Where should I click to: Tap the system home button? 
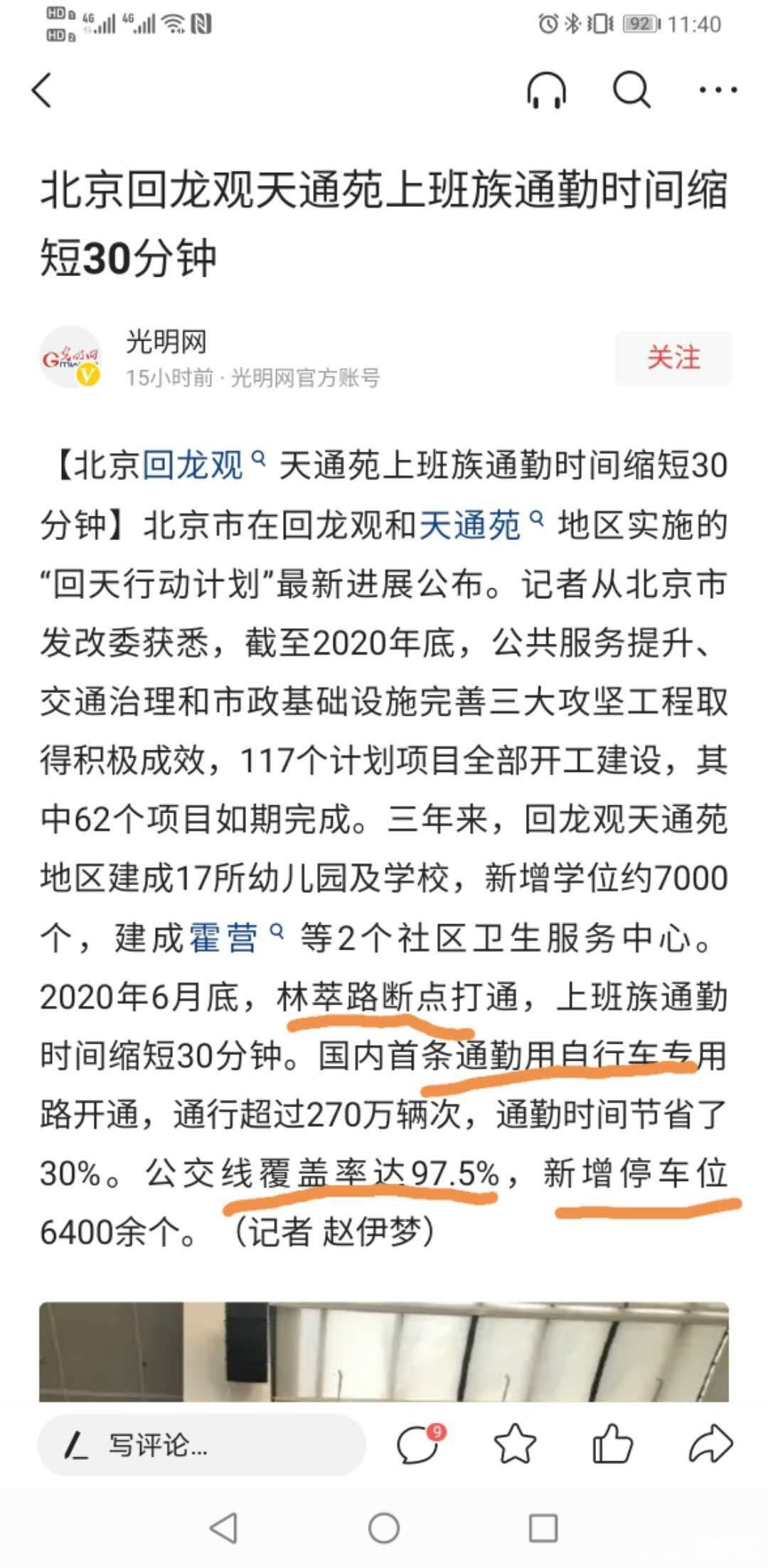[384, 1527]
